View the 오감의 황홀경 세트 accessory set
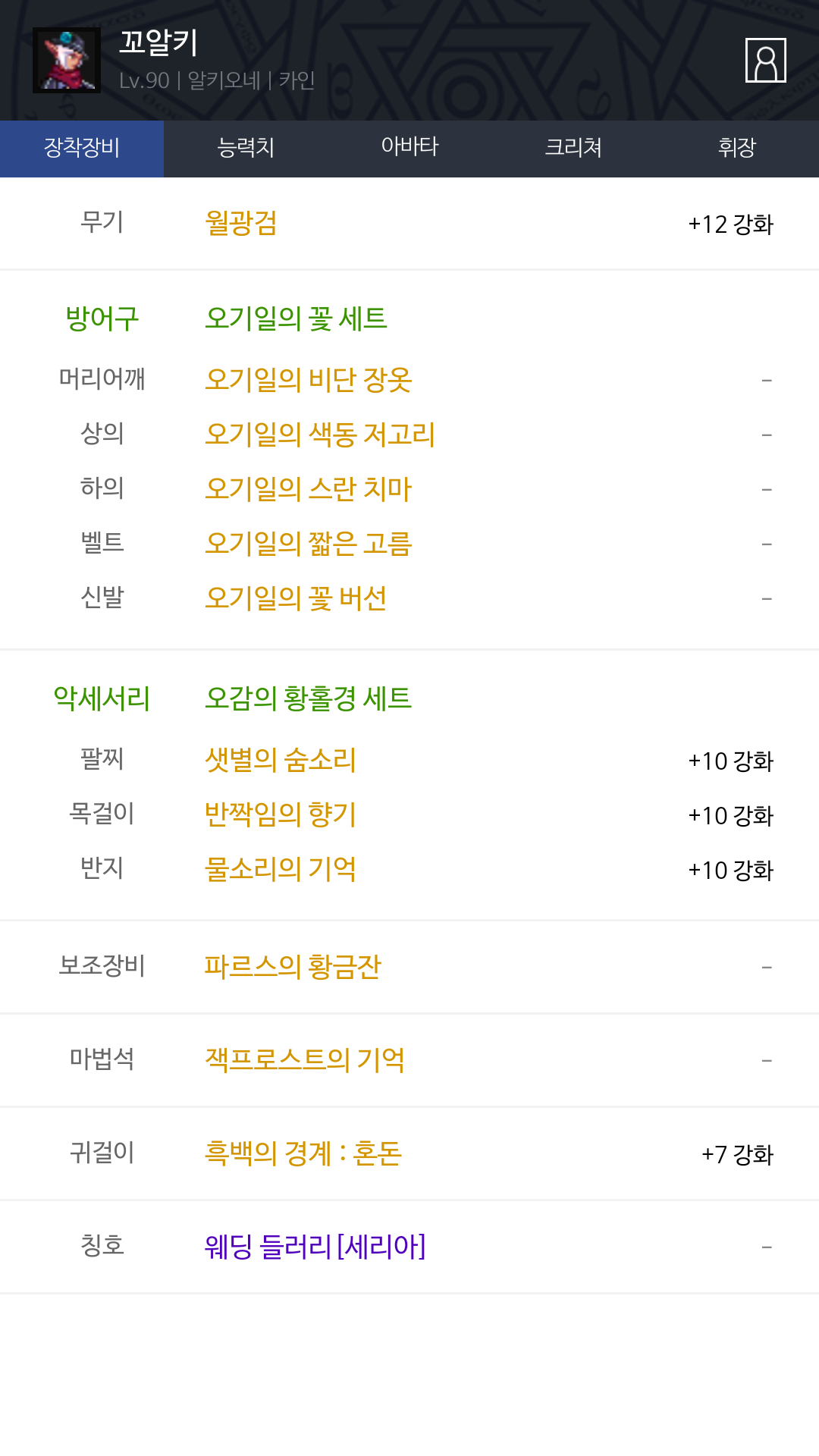The image size is (819, 1456). pos(309,698)
